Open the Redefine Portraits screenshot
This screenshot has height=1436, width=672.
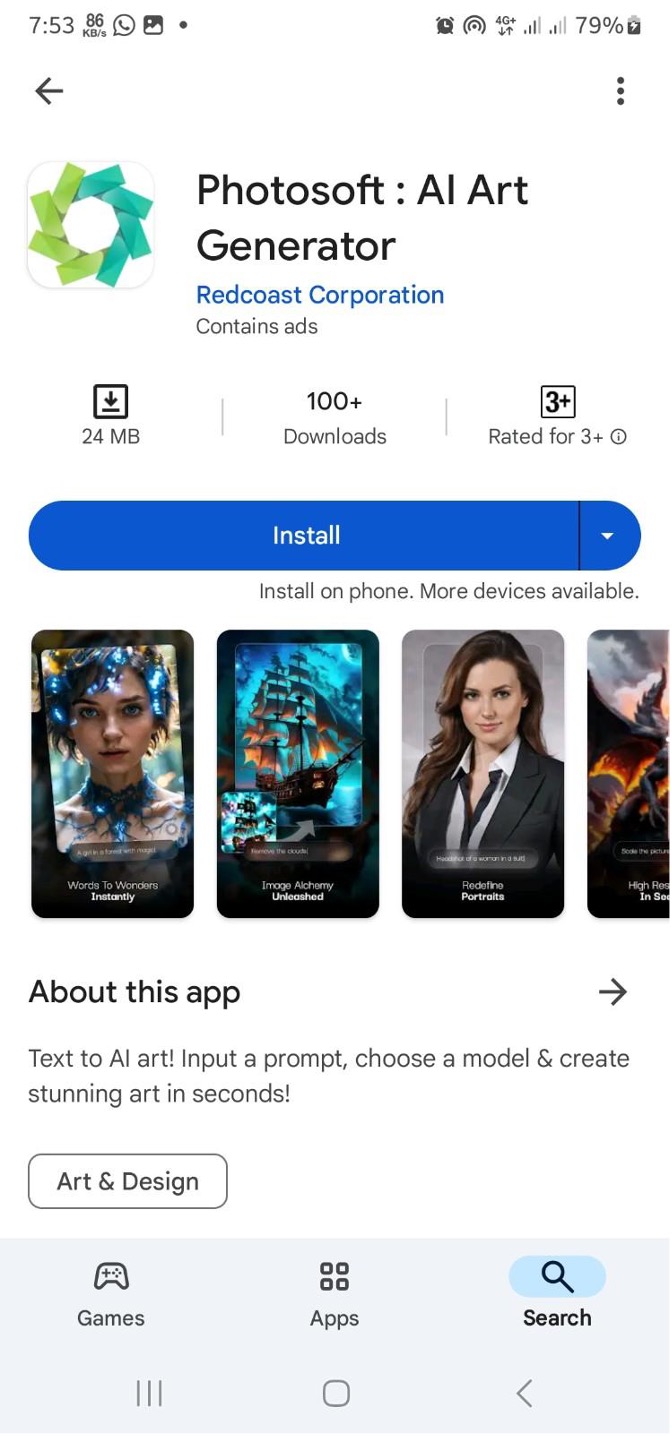pos(483,773)
